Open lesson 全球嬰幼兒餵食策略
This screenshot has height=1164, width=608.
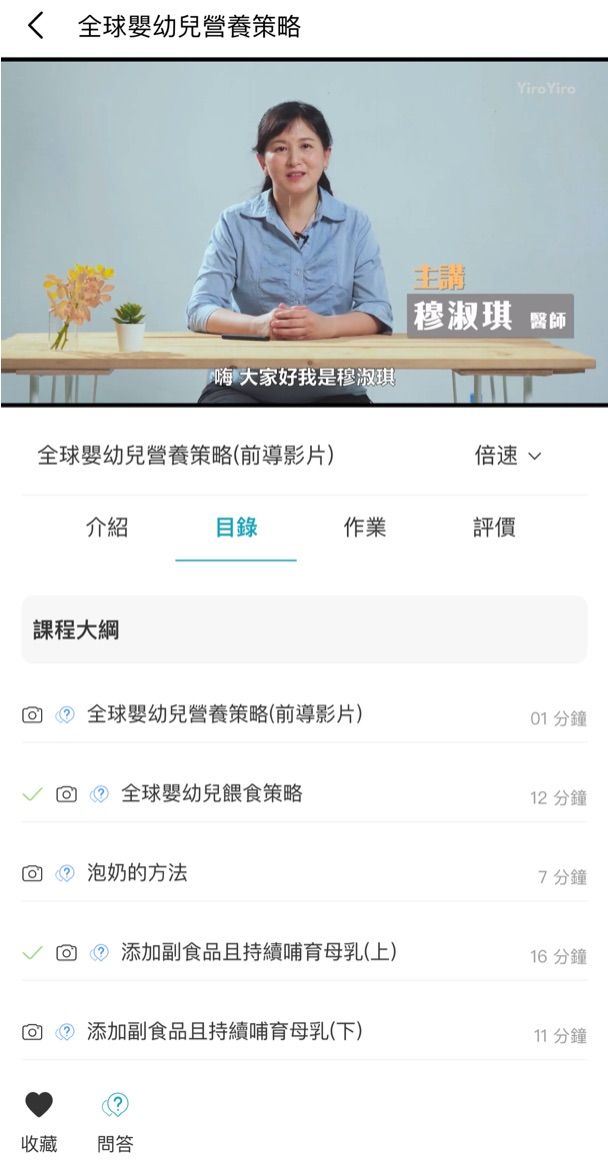tap(304, 794)
